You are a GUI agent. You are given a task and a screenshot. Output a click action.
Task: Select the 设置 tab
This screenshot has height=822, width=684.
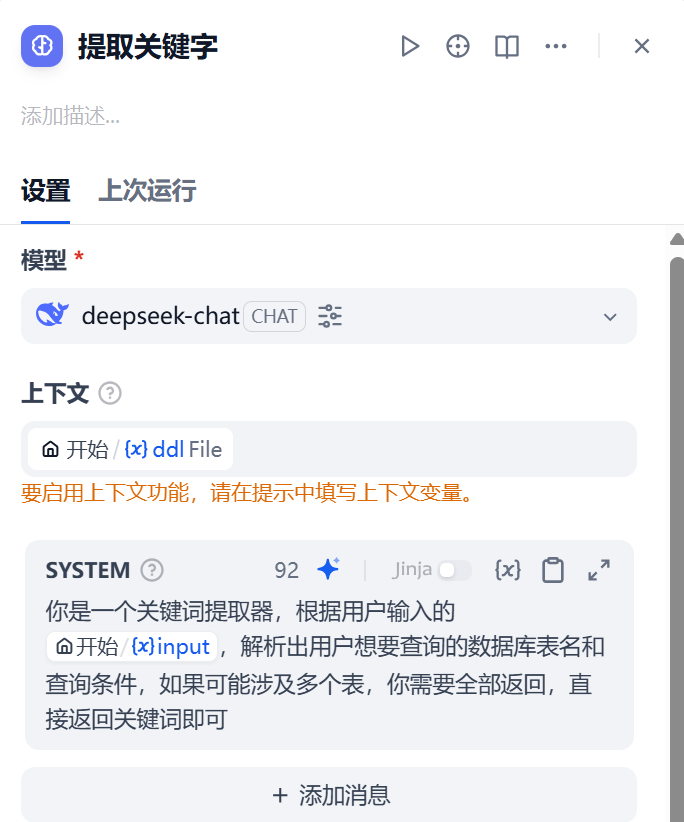pos(45,191)
